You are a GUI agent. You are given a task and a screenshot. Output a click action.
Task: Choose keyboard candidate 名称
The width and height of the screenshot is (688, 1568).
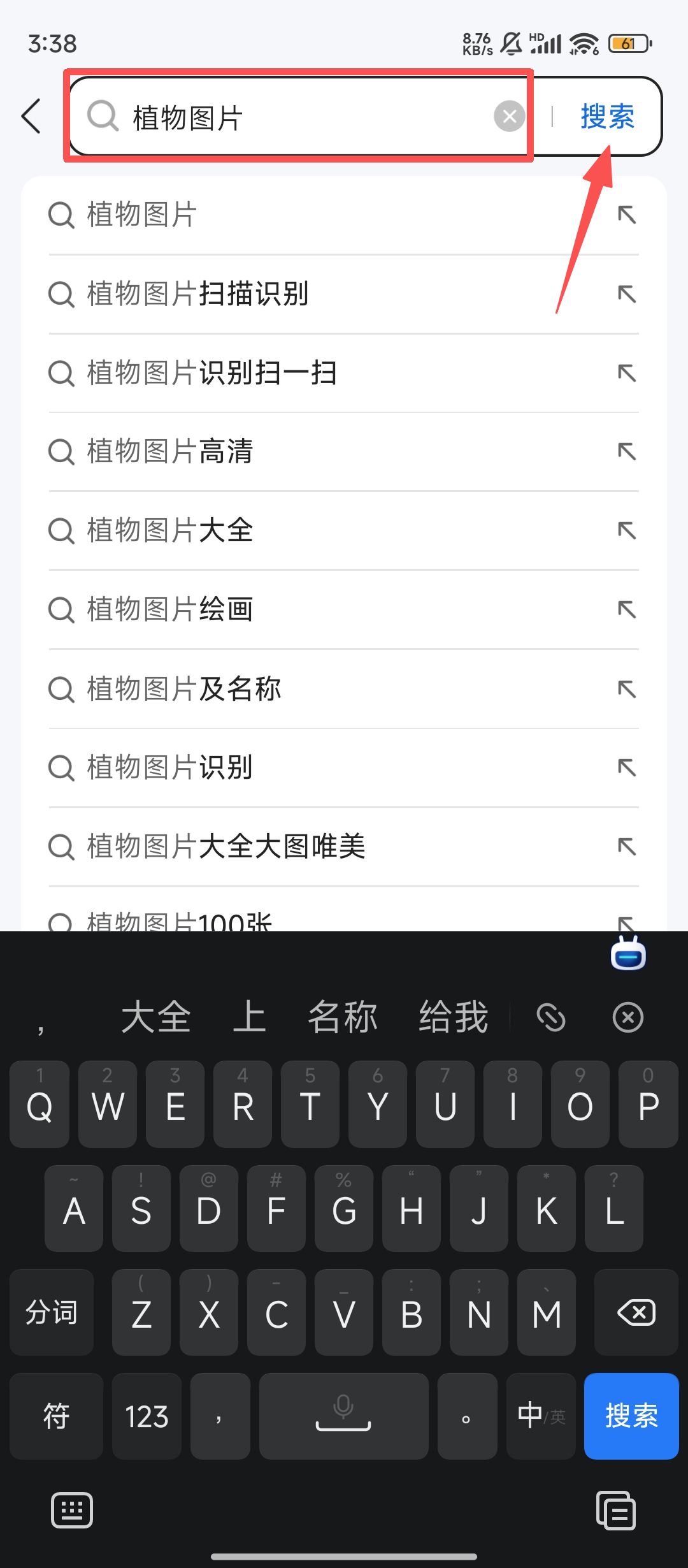(343, 1017)
